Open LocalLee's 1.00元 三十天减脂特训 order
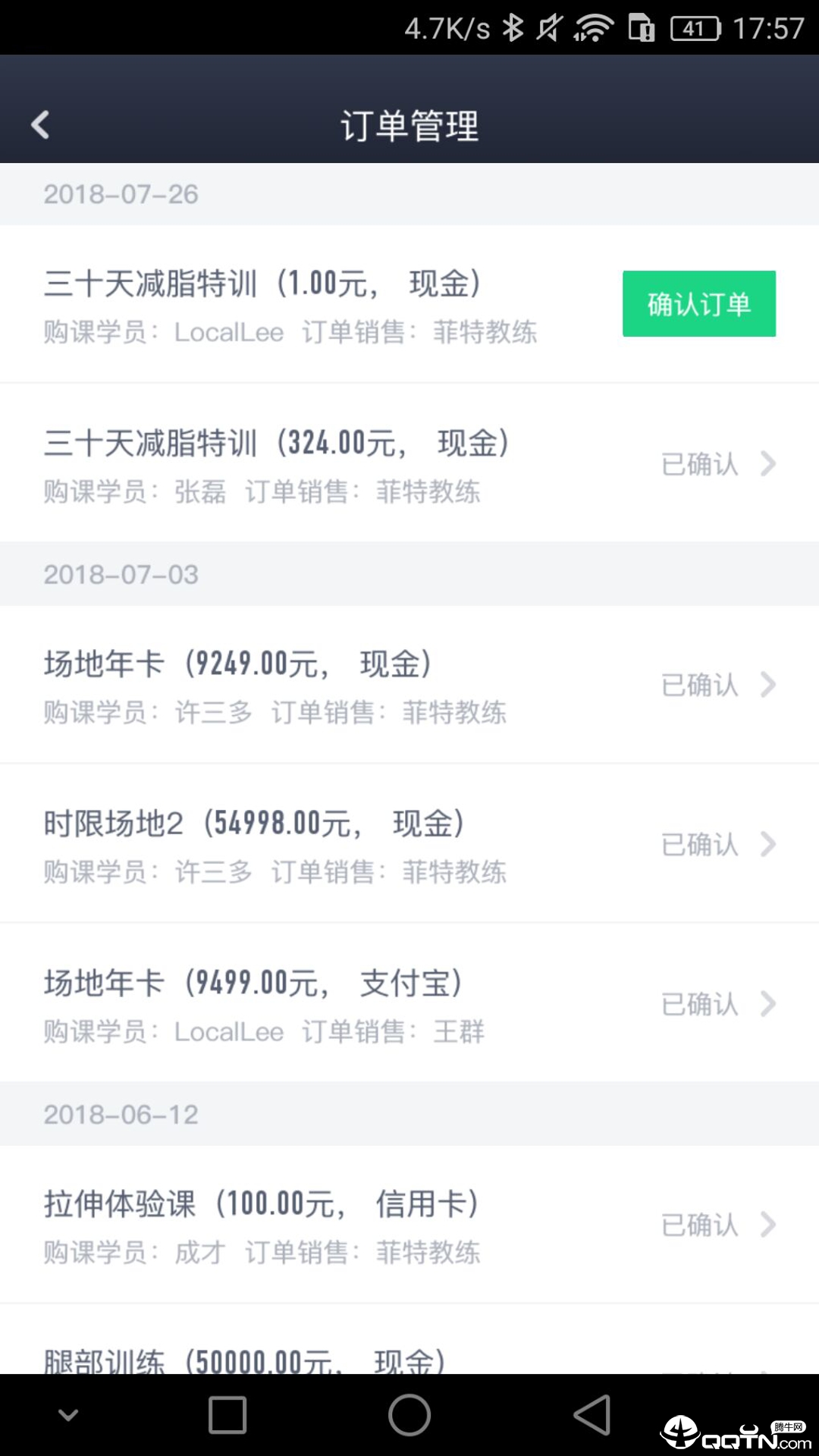Screen dimensions: 819x1456 coord(303,305)
